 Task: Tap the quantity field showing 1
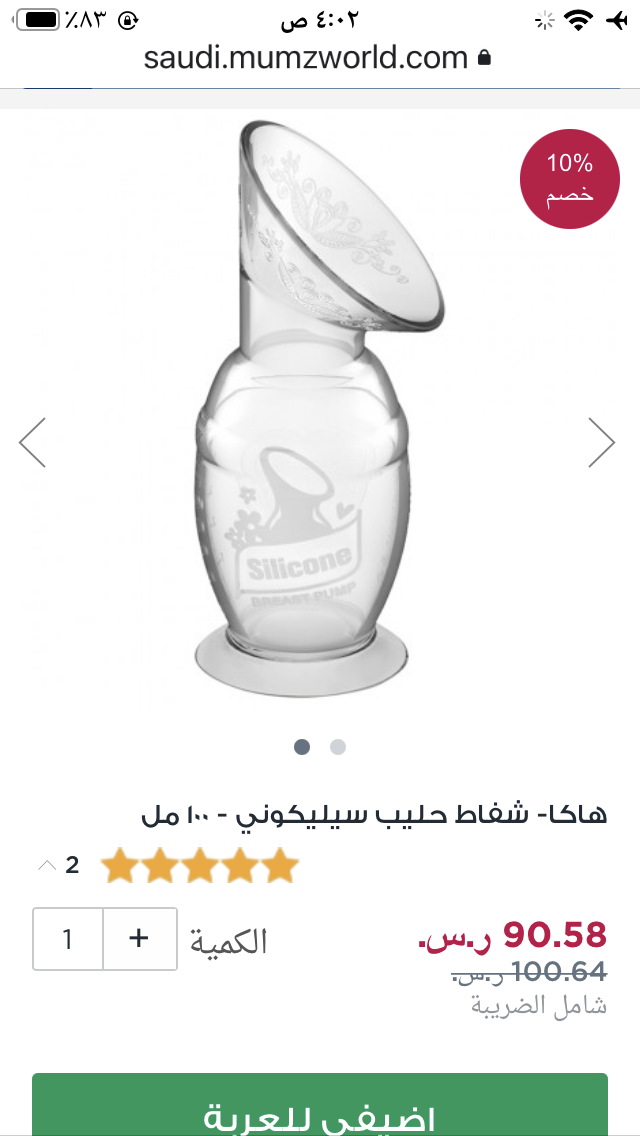68,938
